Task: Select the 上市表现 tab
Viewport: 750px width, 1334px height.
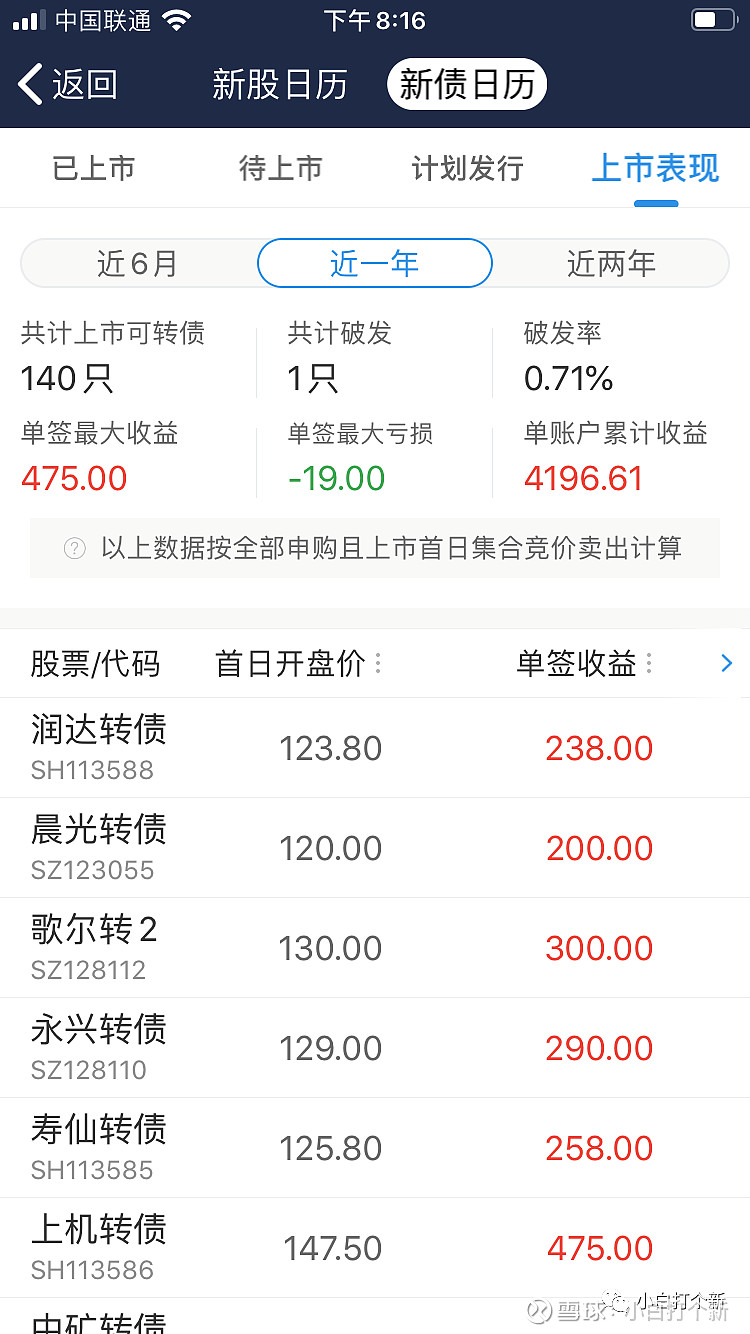Action: point(656,168)
